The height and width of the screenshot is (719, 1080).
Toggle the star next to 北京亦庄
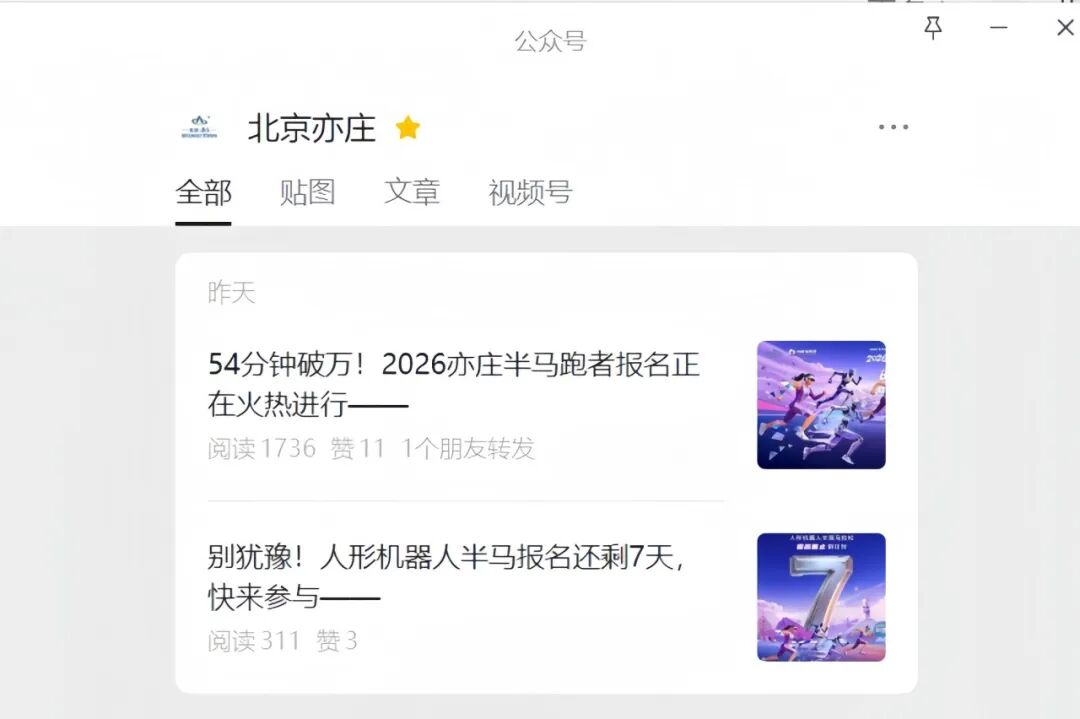407,128
